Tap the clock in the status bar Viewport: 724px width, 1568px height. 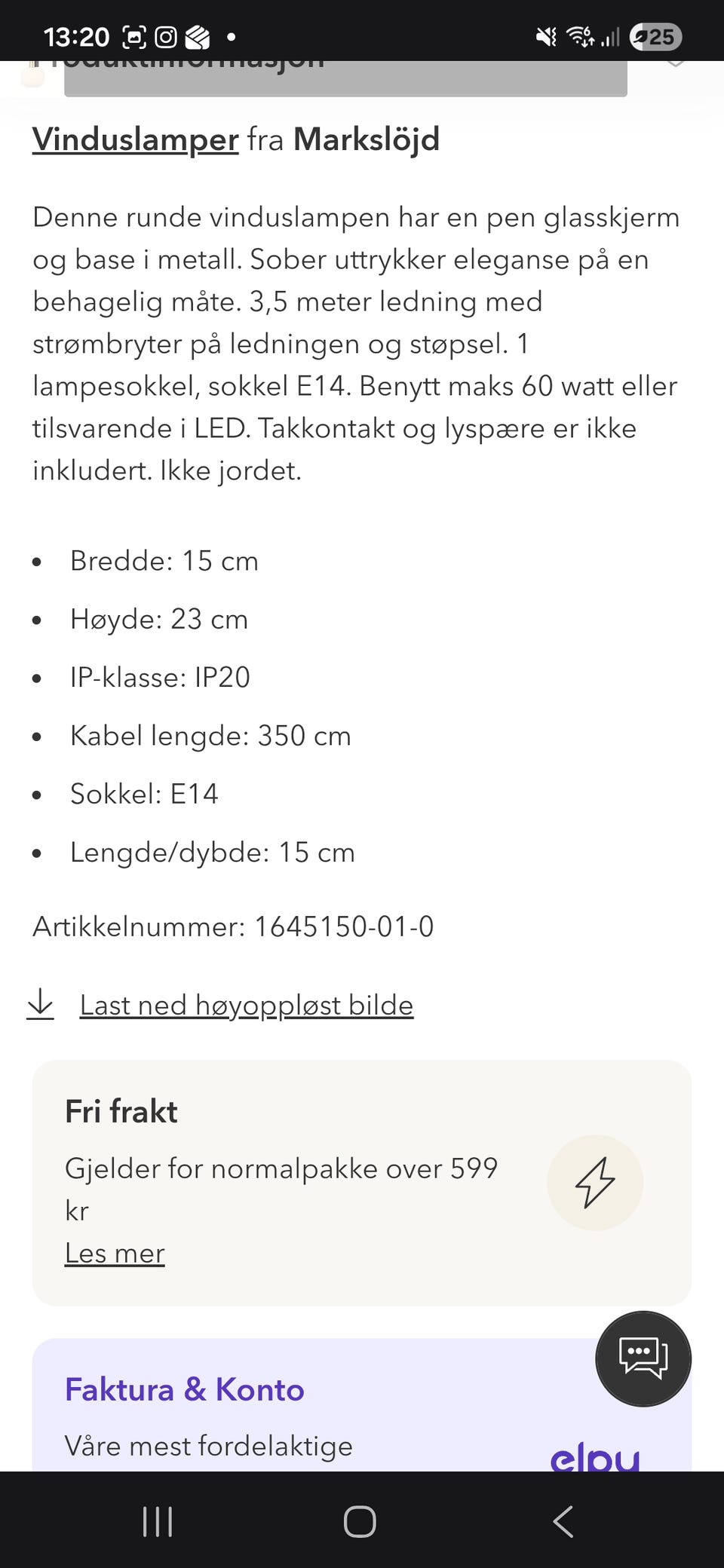point(75,36)
